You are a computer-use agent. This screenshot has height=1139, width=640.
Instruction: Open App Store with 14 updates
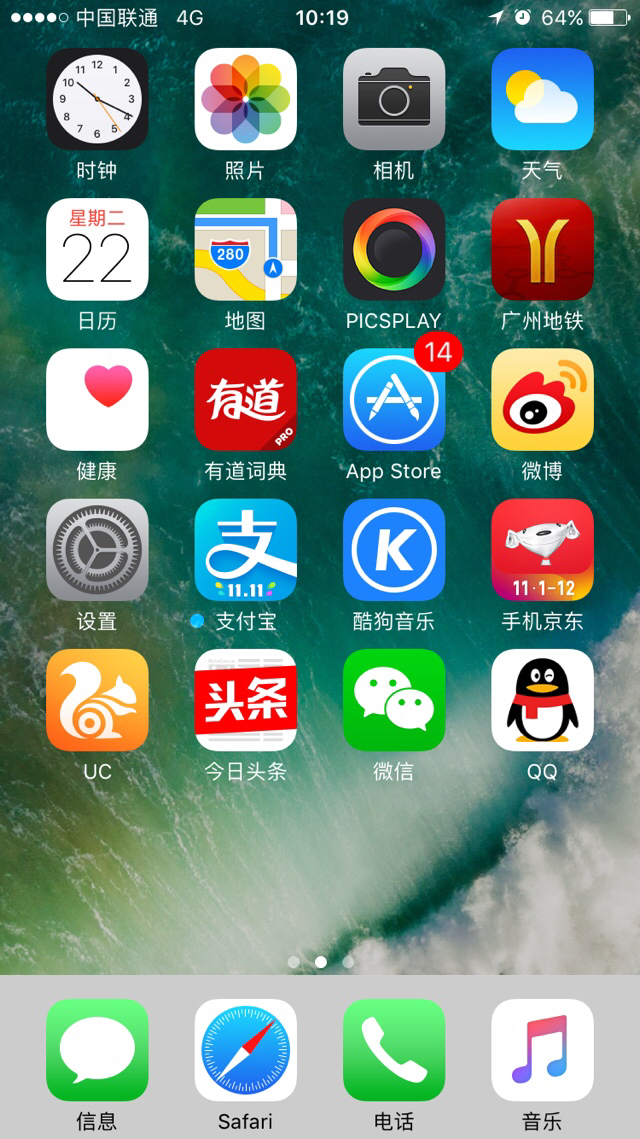pyautogui.click(x=393, y=399)
